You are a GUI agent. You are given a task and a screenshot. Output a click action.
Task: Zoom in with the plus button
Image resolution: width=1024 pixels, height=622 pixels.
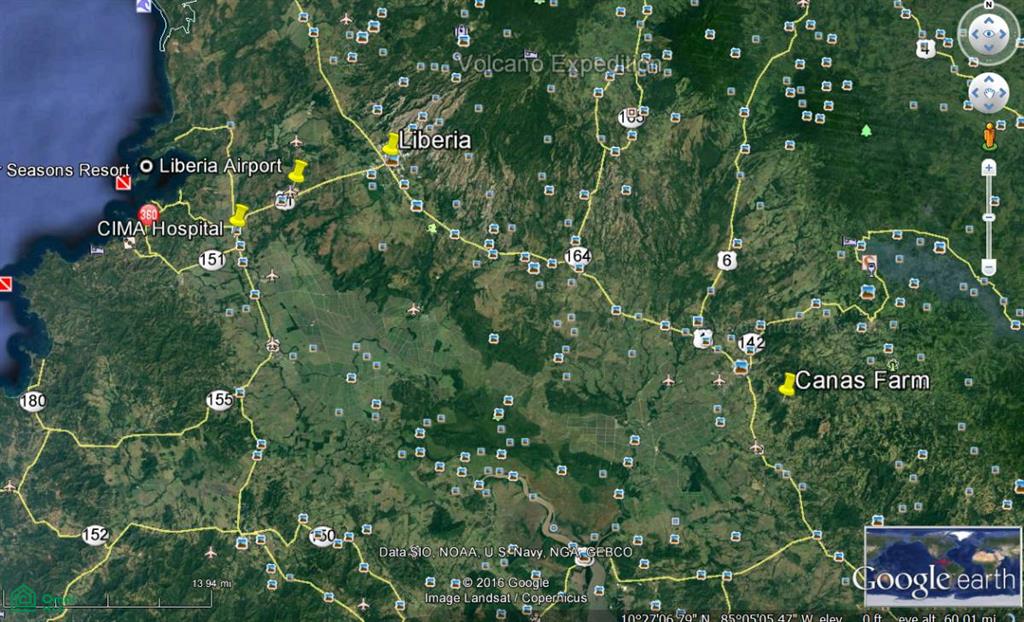pyautogui.click(x=988, y=168)
